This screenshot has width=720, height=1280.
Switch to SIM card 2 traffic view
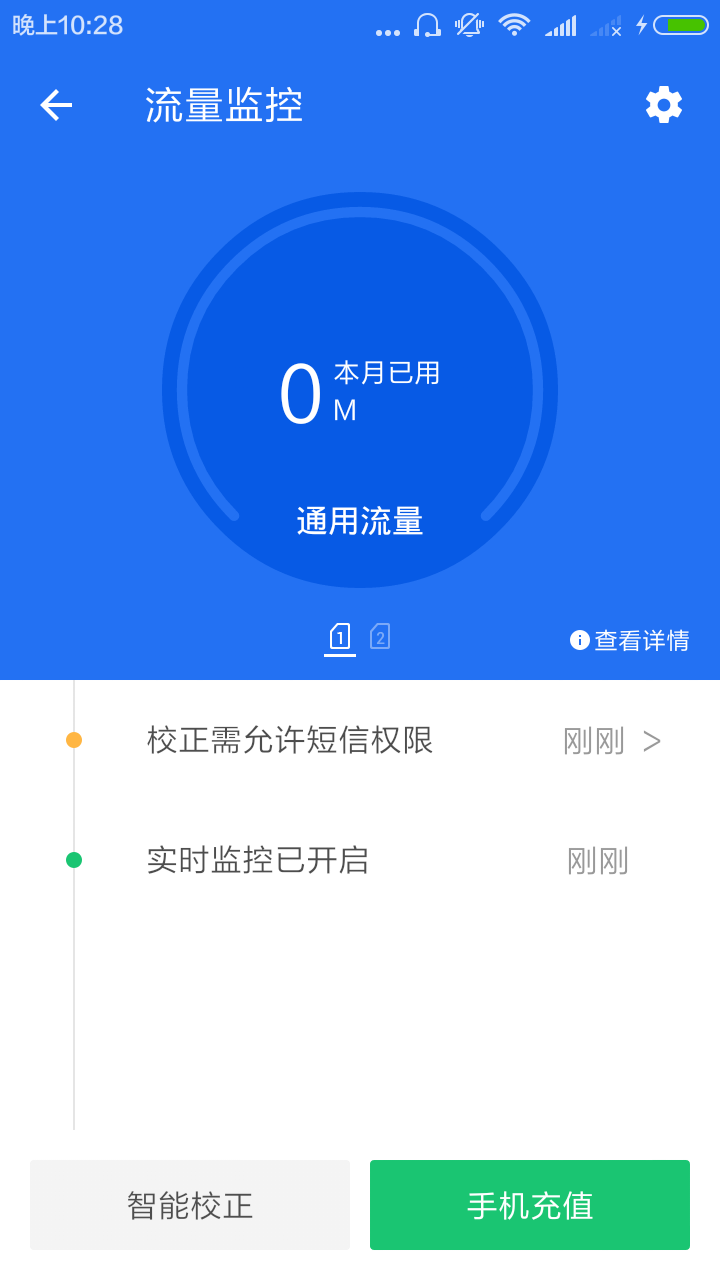(379, 637)
